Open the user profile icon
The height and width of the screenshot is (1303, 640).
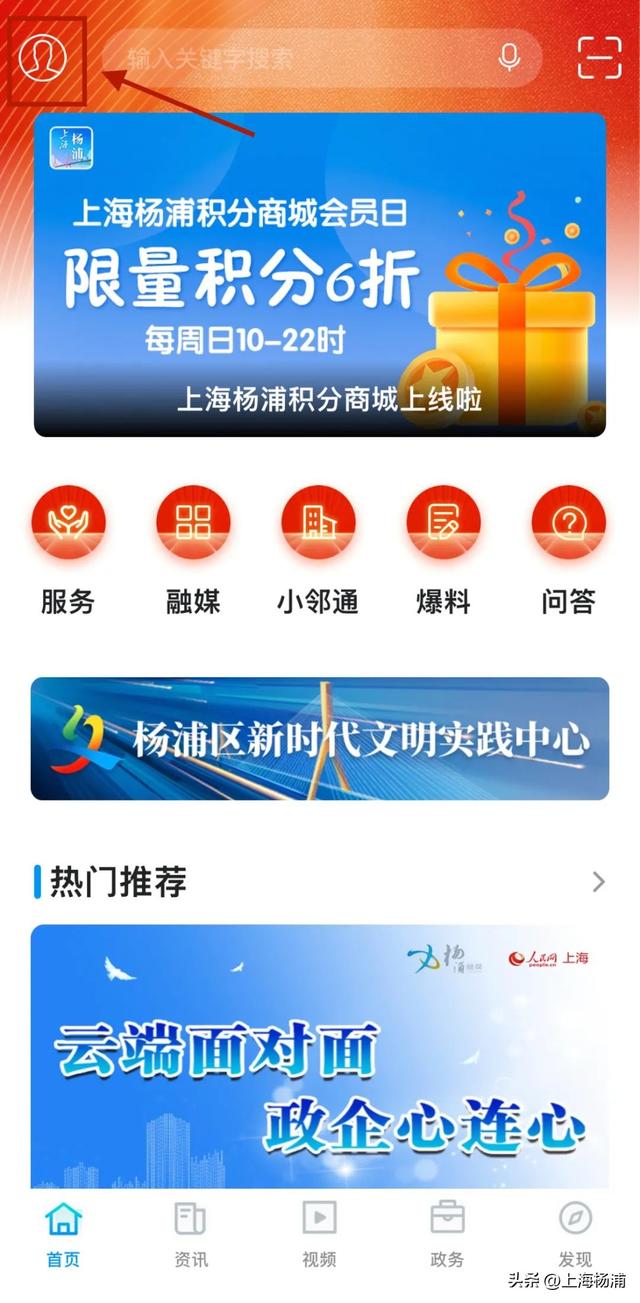44,57
